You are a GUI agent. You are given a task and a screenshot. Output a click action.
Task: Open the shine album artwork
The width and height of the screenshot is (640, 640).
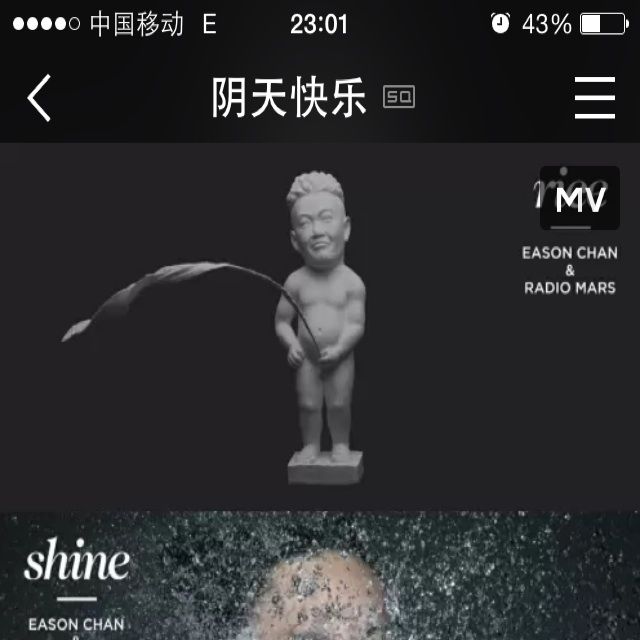[320, 580]
